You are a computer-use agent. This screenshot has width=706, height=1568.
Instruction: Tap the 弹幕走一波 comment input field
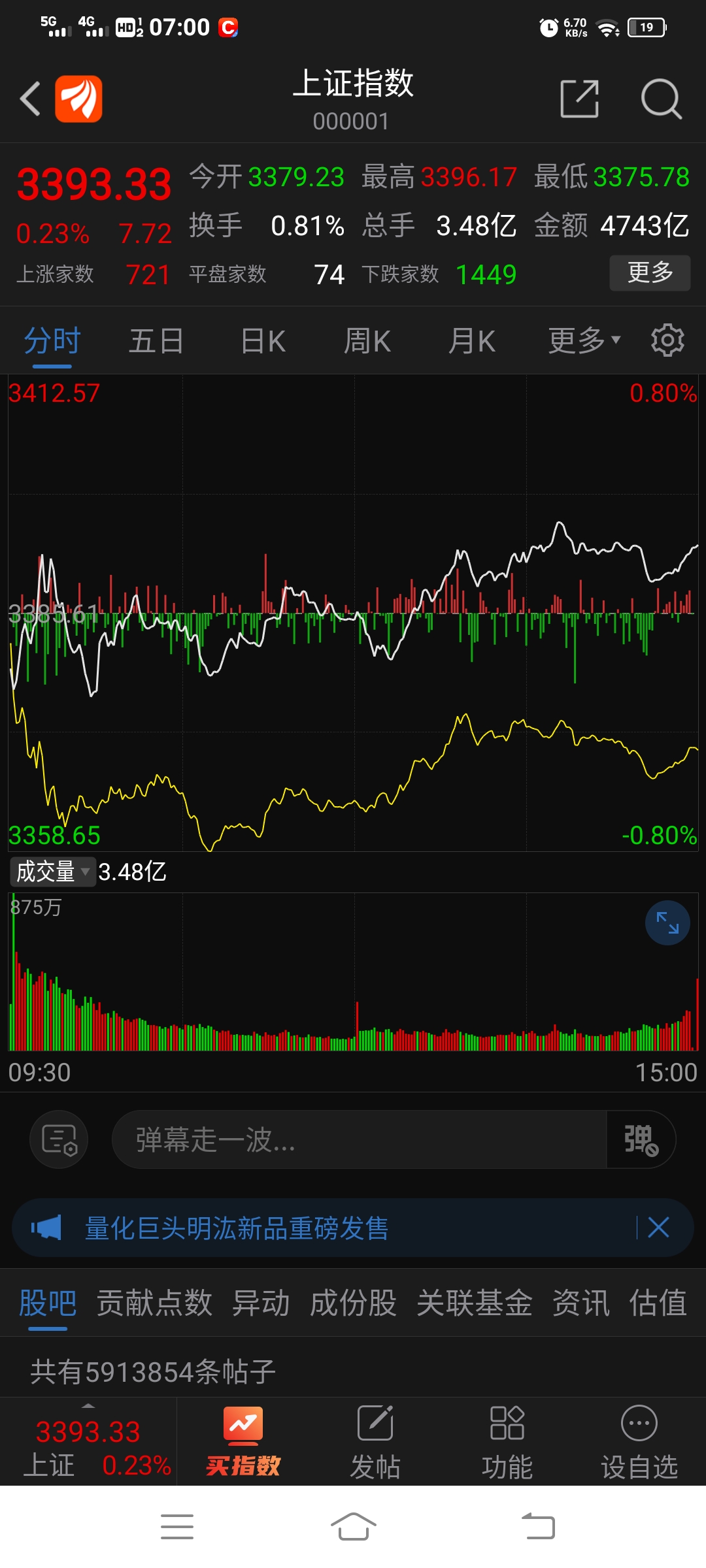pos(360,1139)
